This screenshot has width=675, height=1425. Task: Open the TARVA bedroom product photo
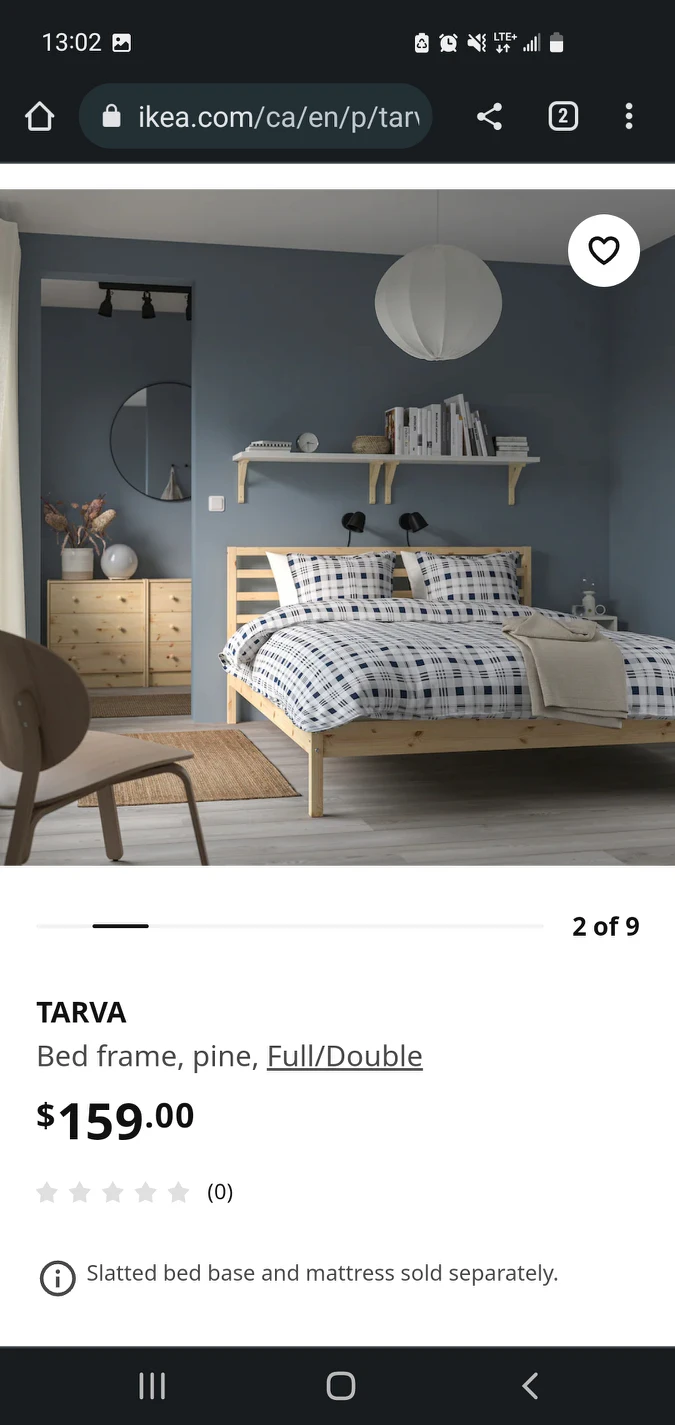337,560
